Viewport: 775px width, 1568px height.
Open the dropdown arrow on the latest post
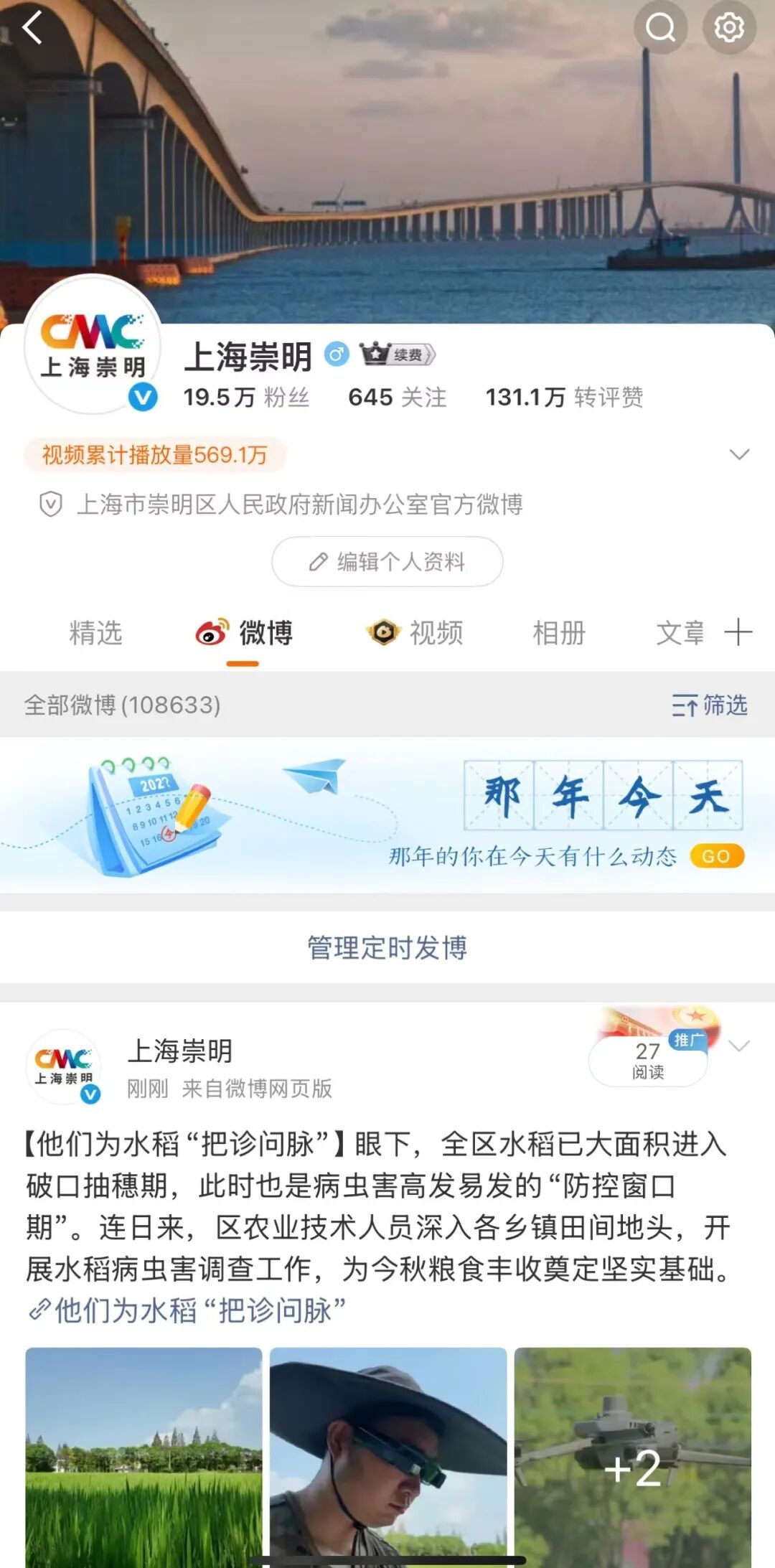[739, 1046]
